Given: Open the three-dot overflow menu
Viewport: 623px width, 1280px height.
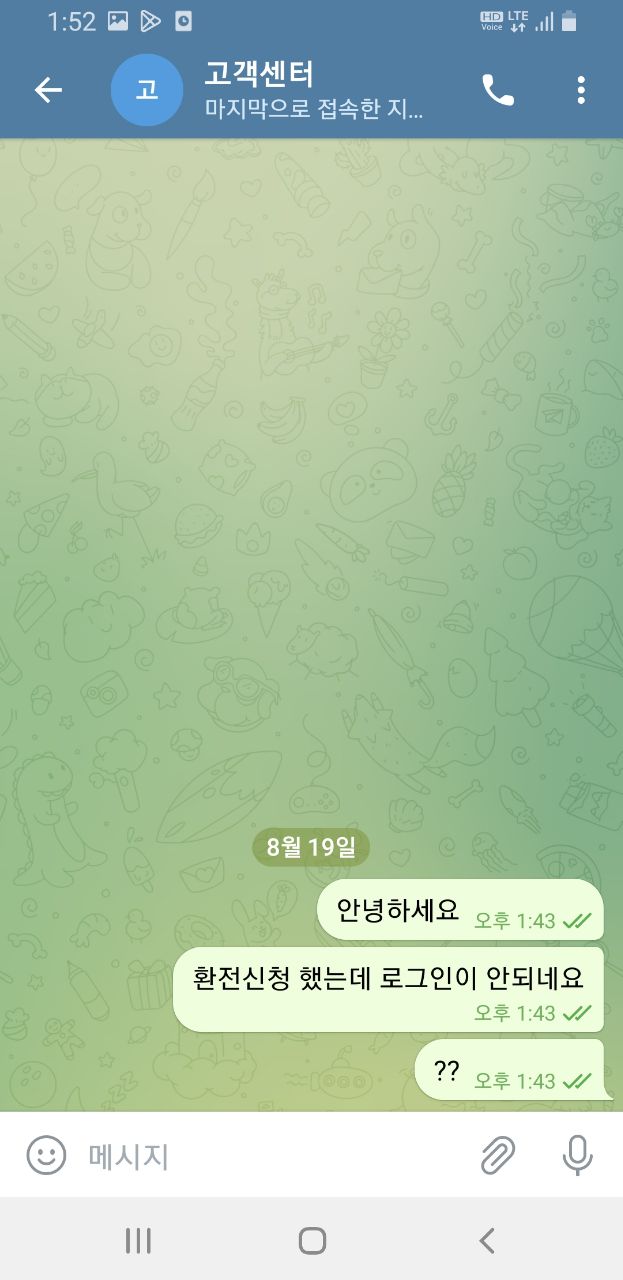Looking at the screenshot, I should [581, 90].
